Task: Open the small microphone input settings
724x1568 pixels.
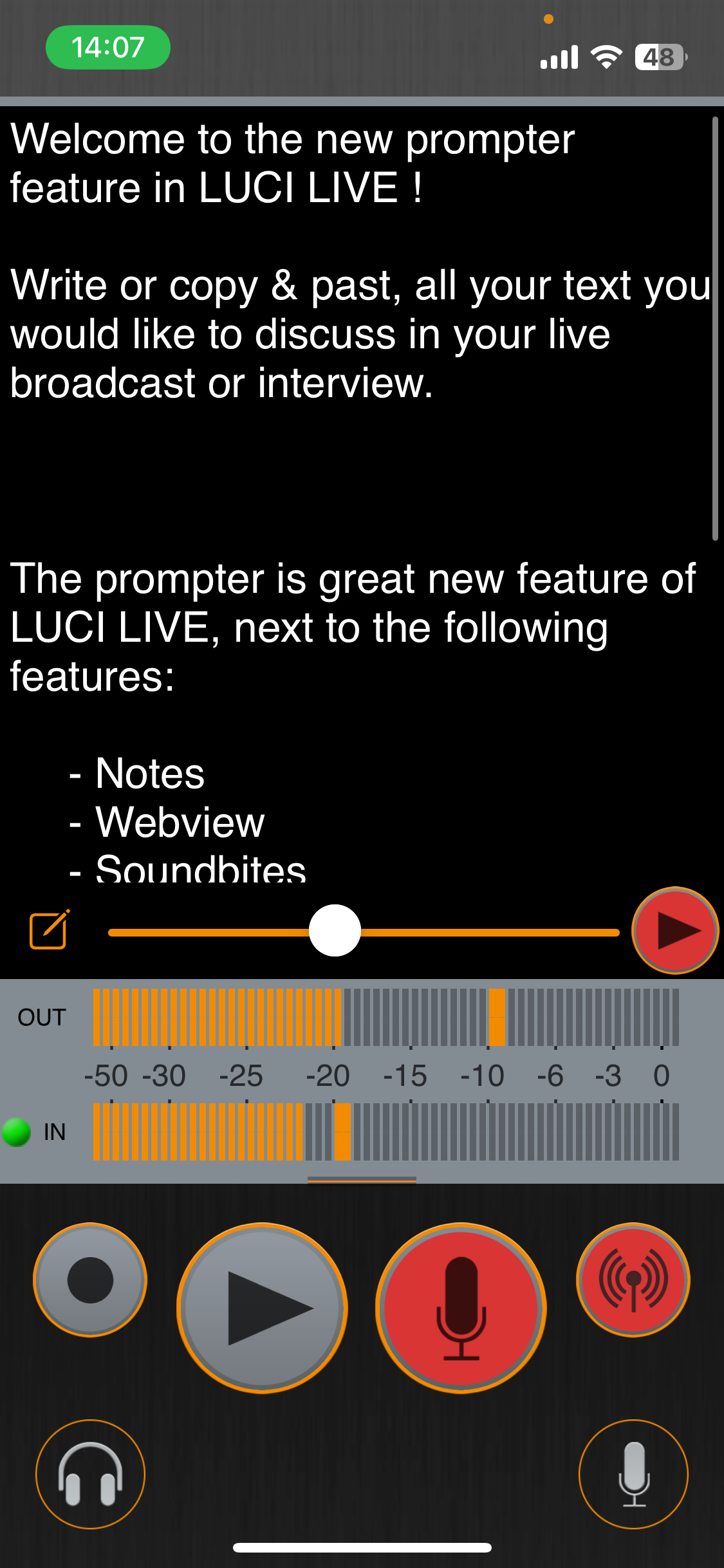Action: tap(633, 1473)
